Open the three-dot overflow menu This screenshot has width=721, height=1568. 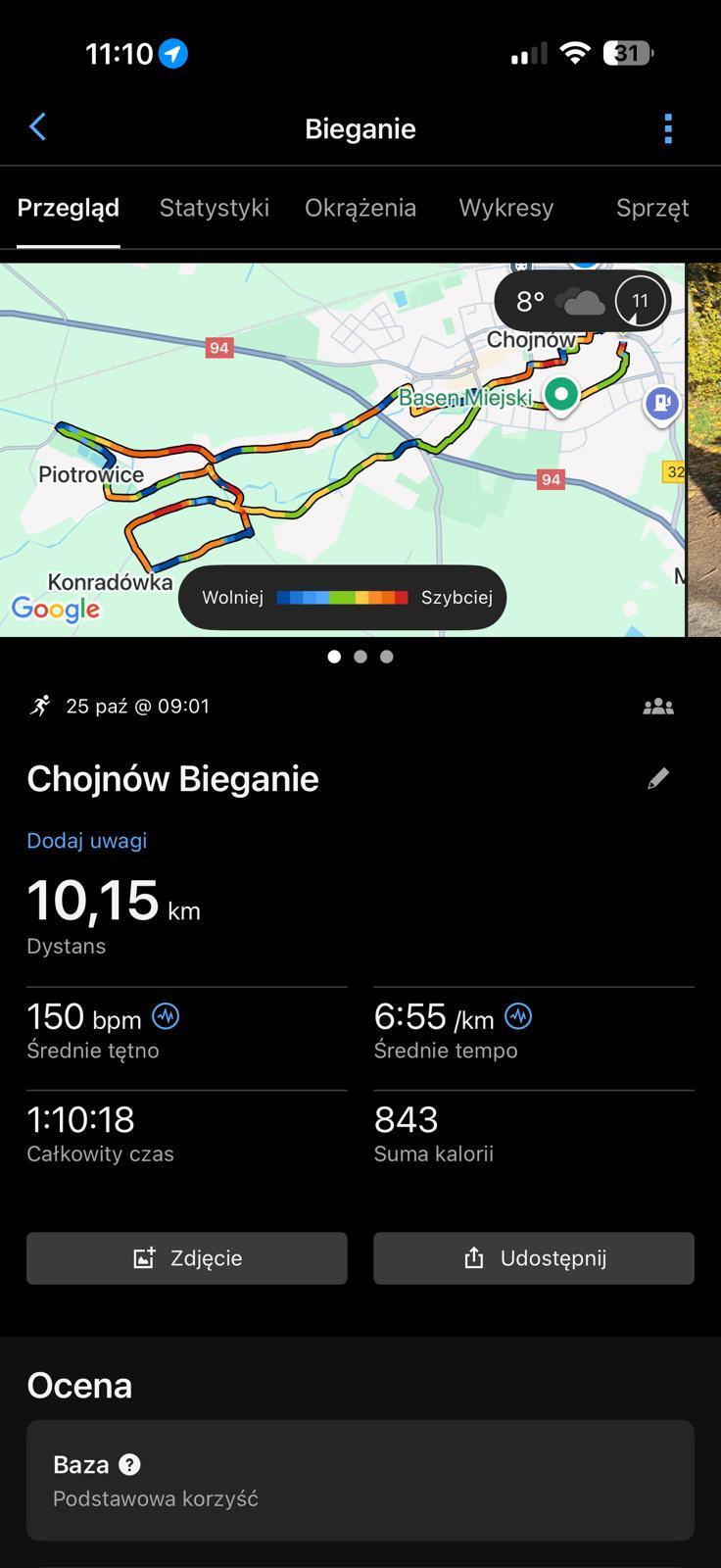pos(668,128)
